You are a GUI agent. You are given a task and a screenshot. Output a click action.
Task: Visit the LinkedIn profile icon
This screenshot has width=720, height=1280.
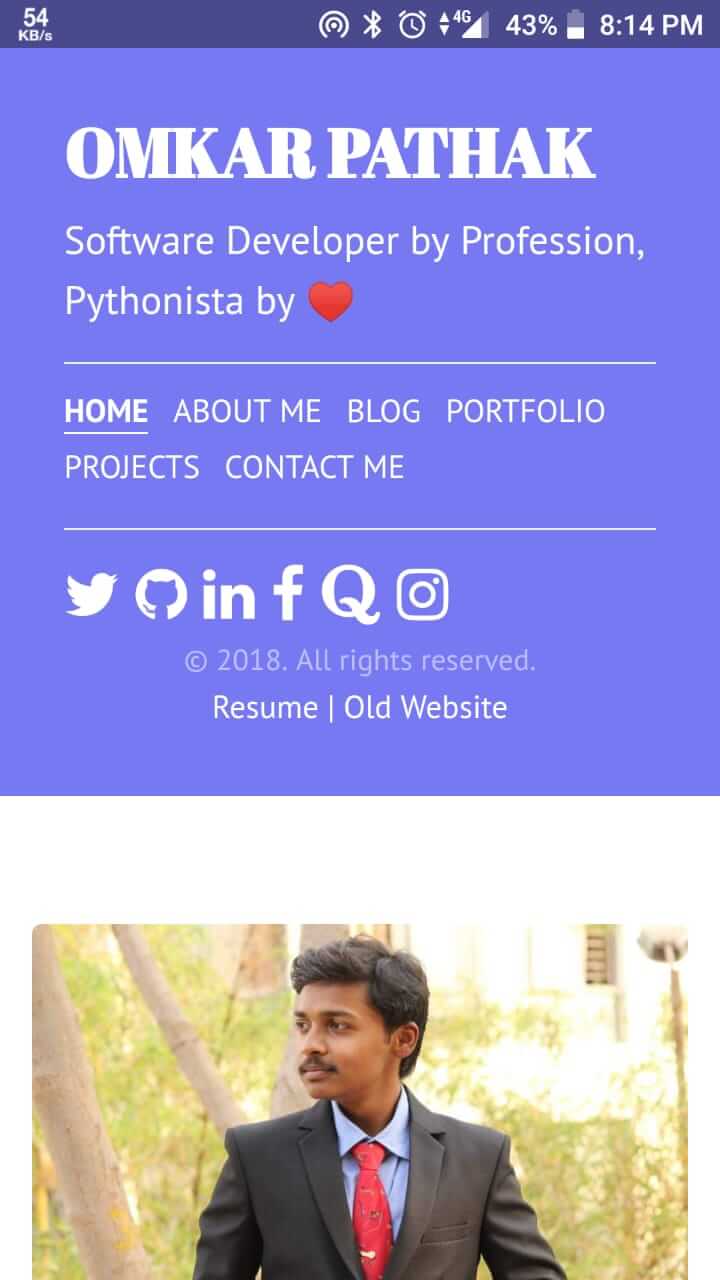click(228, 594)
